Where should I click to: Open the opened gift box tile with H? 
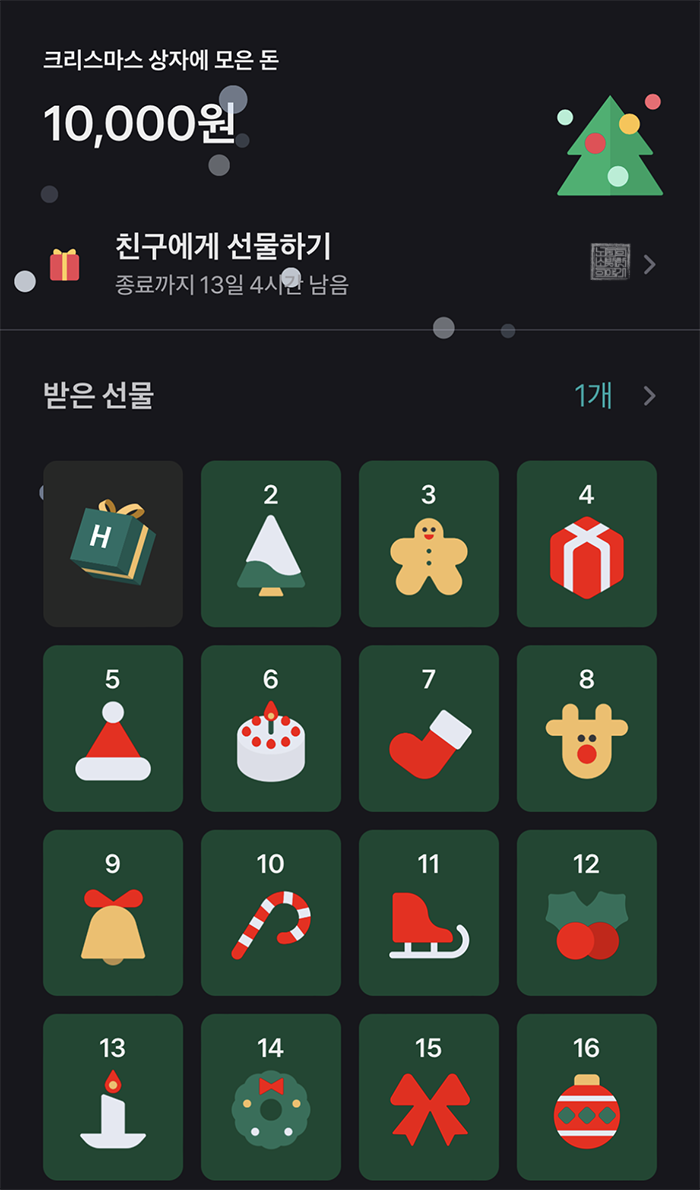[x=113, y=543]
